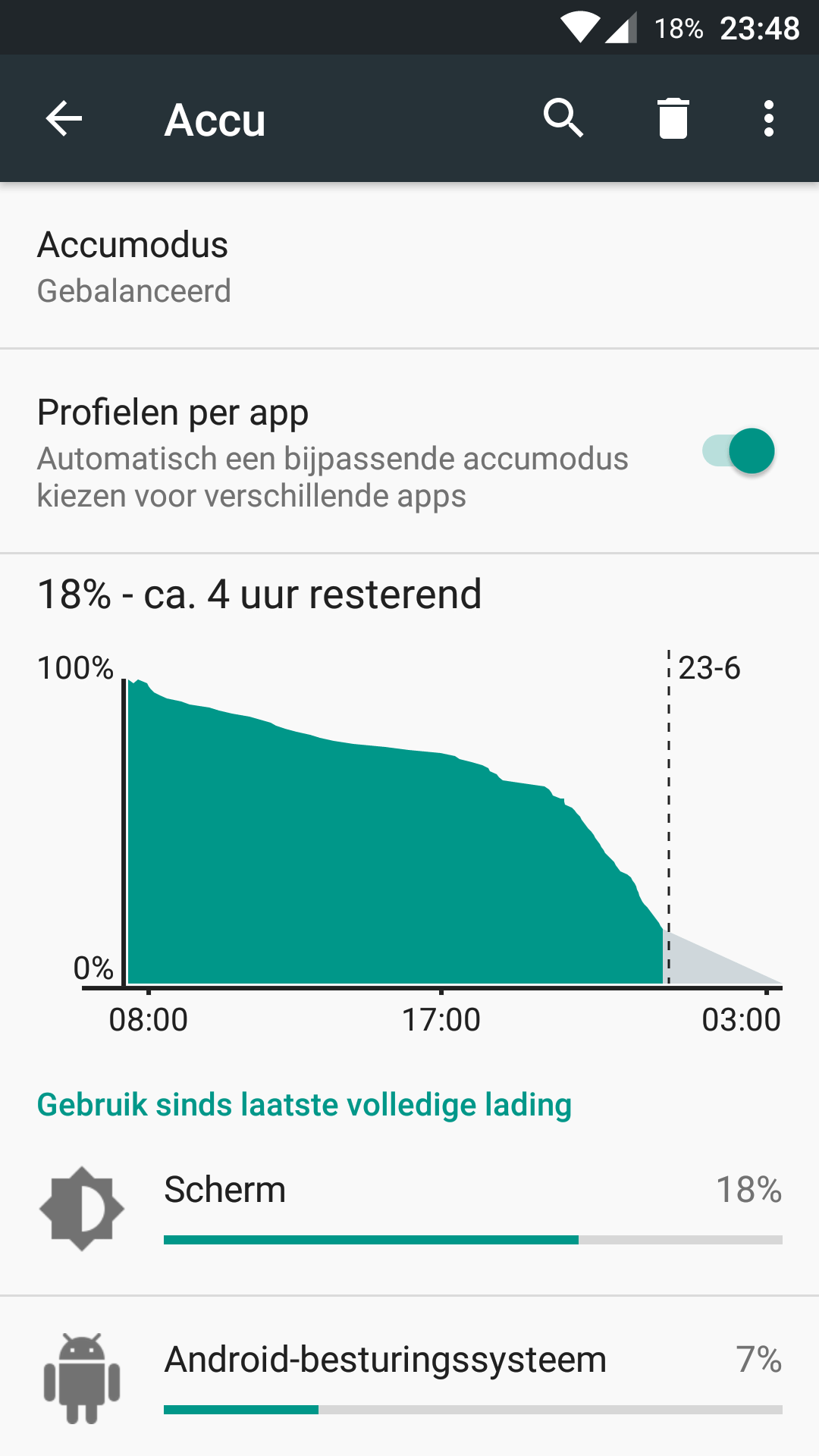Screen dimensions: 819x1456
Task: Open the Accumodus setting
Action: (x=409, y=266)
